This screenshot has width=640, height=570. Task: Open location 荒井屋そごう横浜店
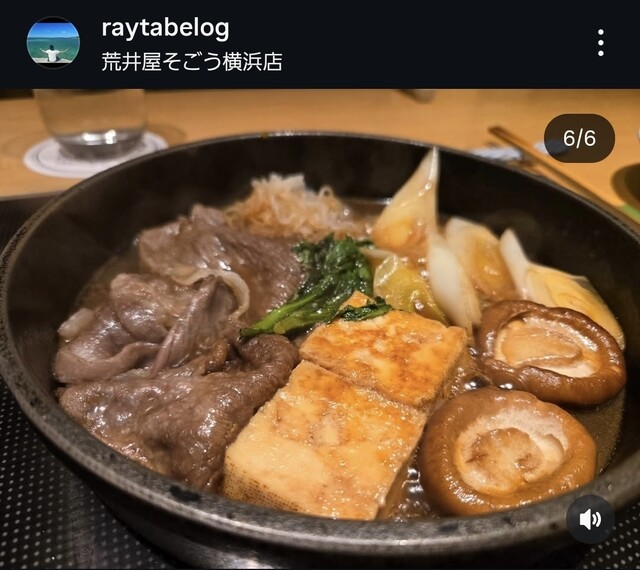pos(192,61)
